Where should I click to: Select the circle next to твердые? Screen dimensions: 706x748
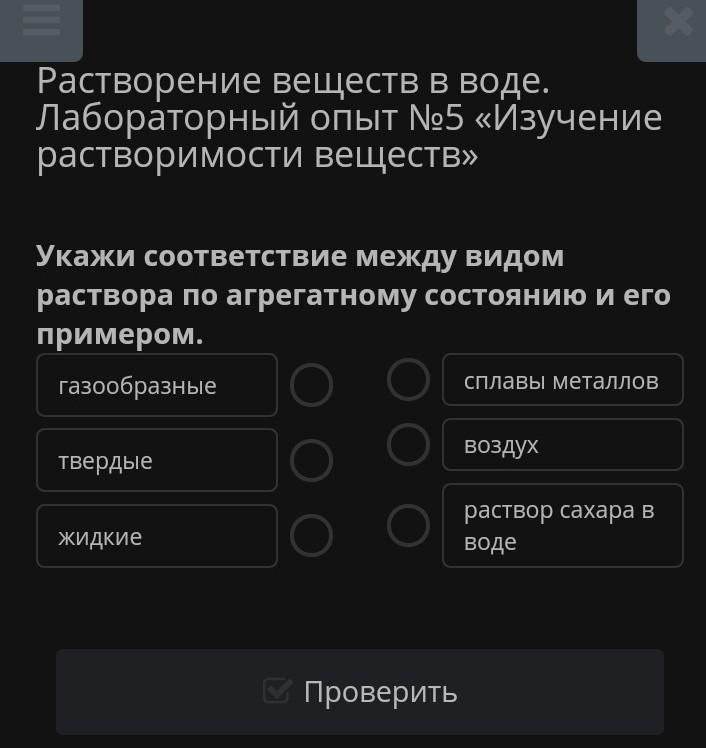click(x=311, y=460)
